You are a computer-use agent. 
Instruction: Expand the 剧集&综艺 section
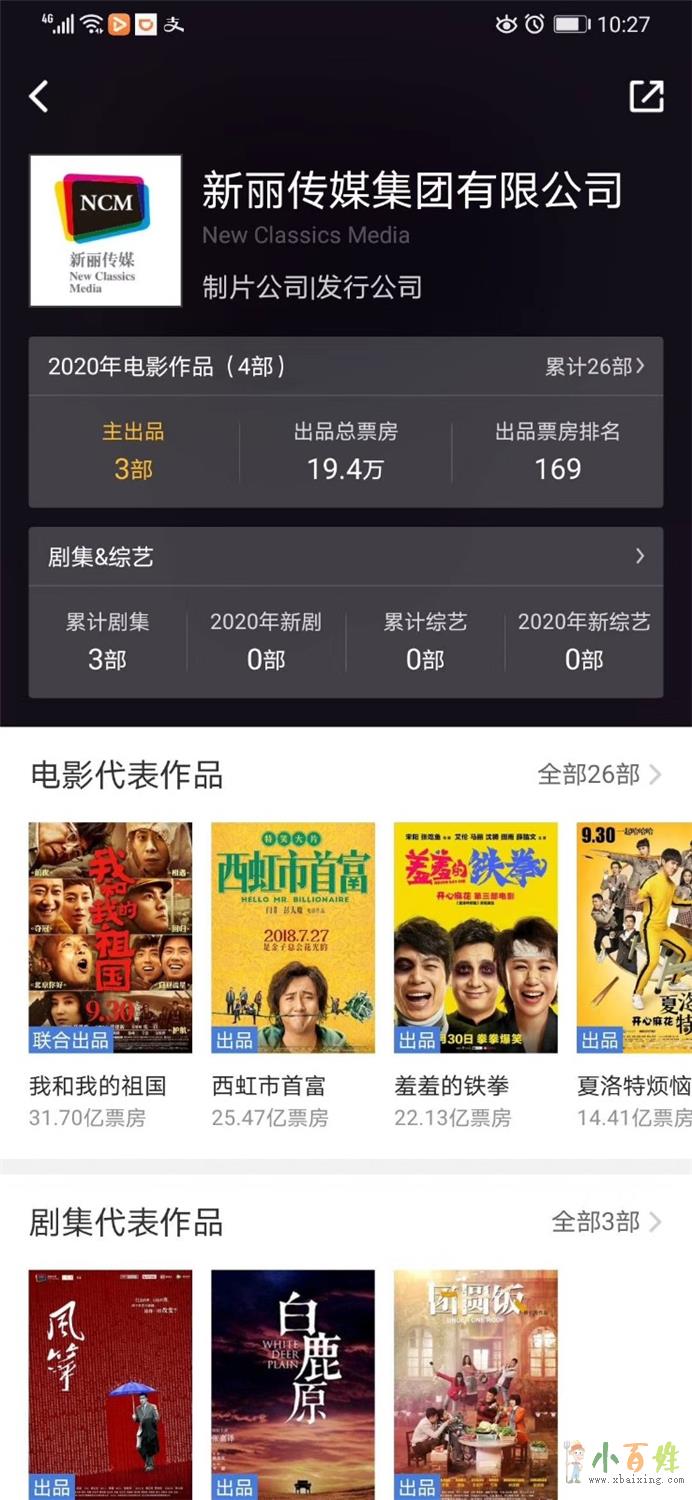tap(640, 556)
